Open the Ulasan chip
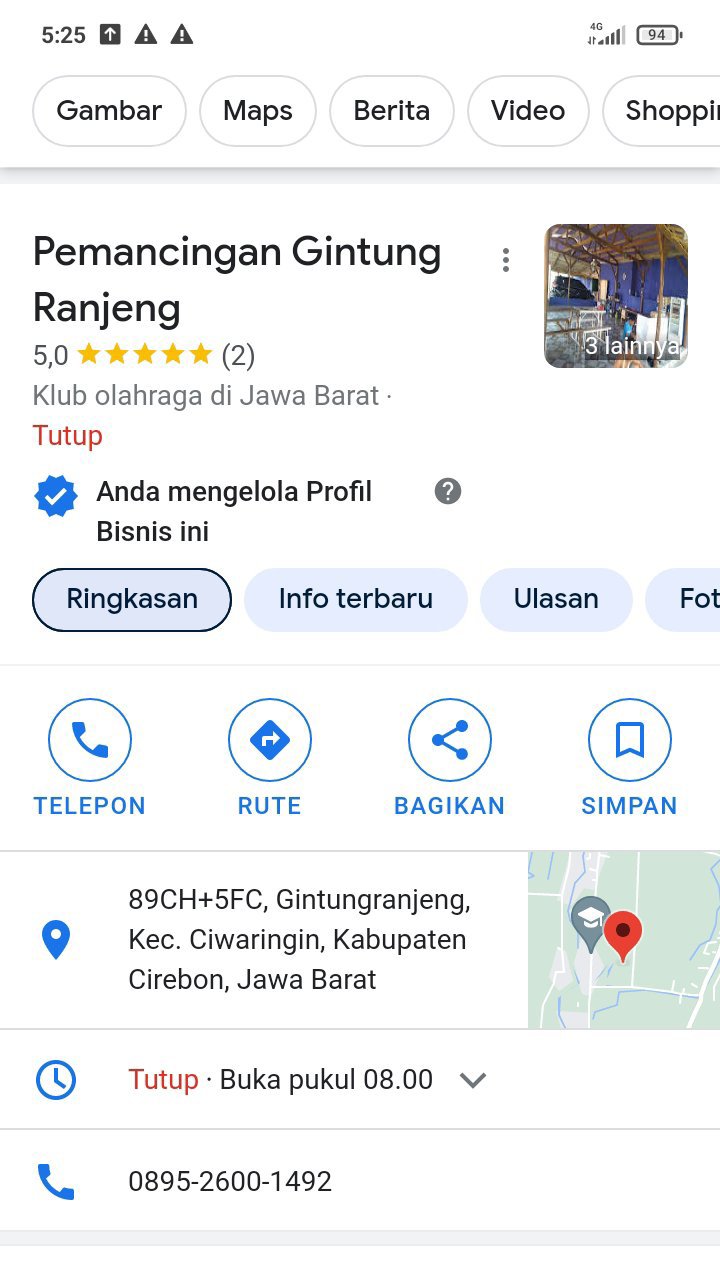 point(556,599)
